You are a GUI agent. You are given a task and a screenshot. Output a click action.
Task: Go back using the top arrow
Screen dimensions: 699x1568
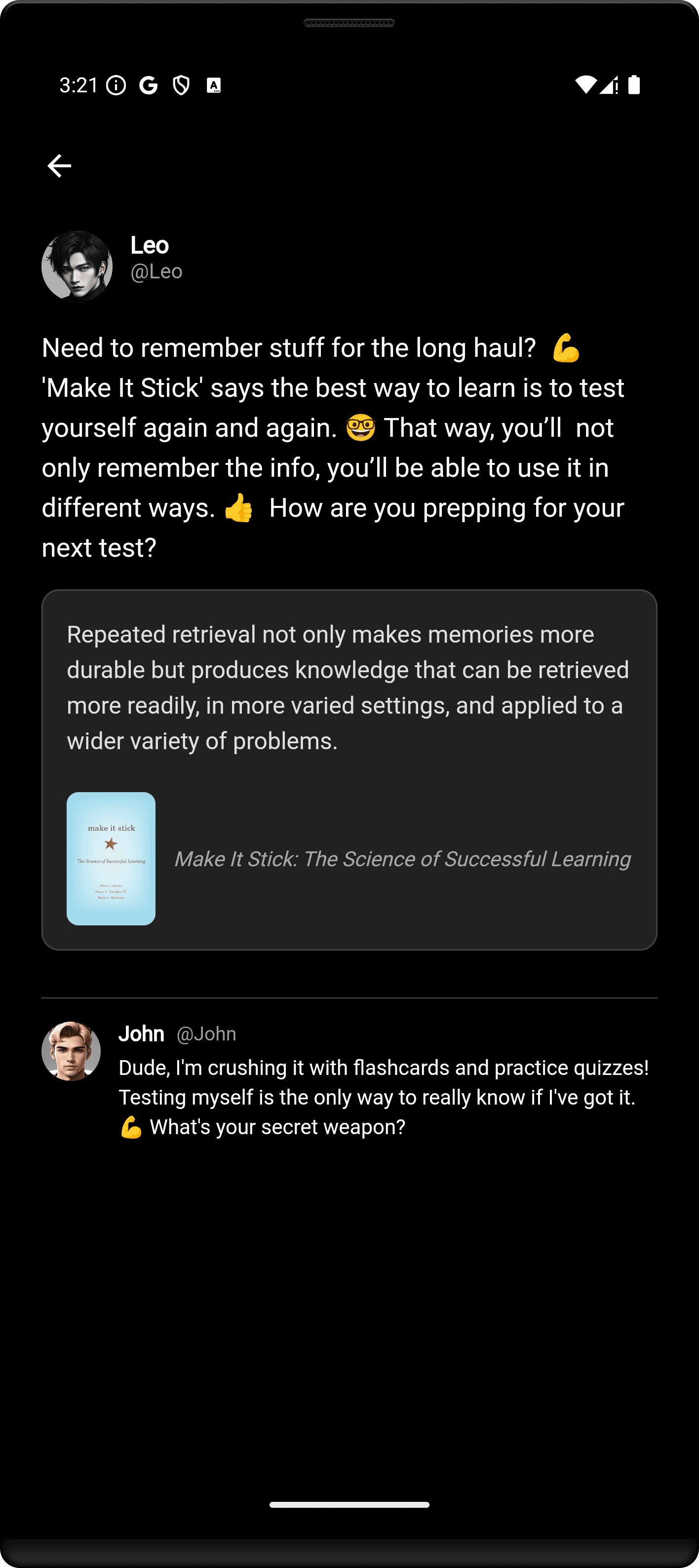click(59, 165)
